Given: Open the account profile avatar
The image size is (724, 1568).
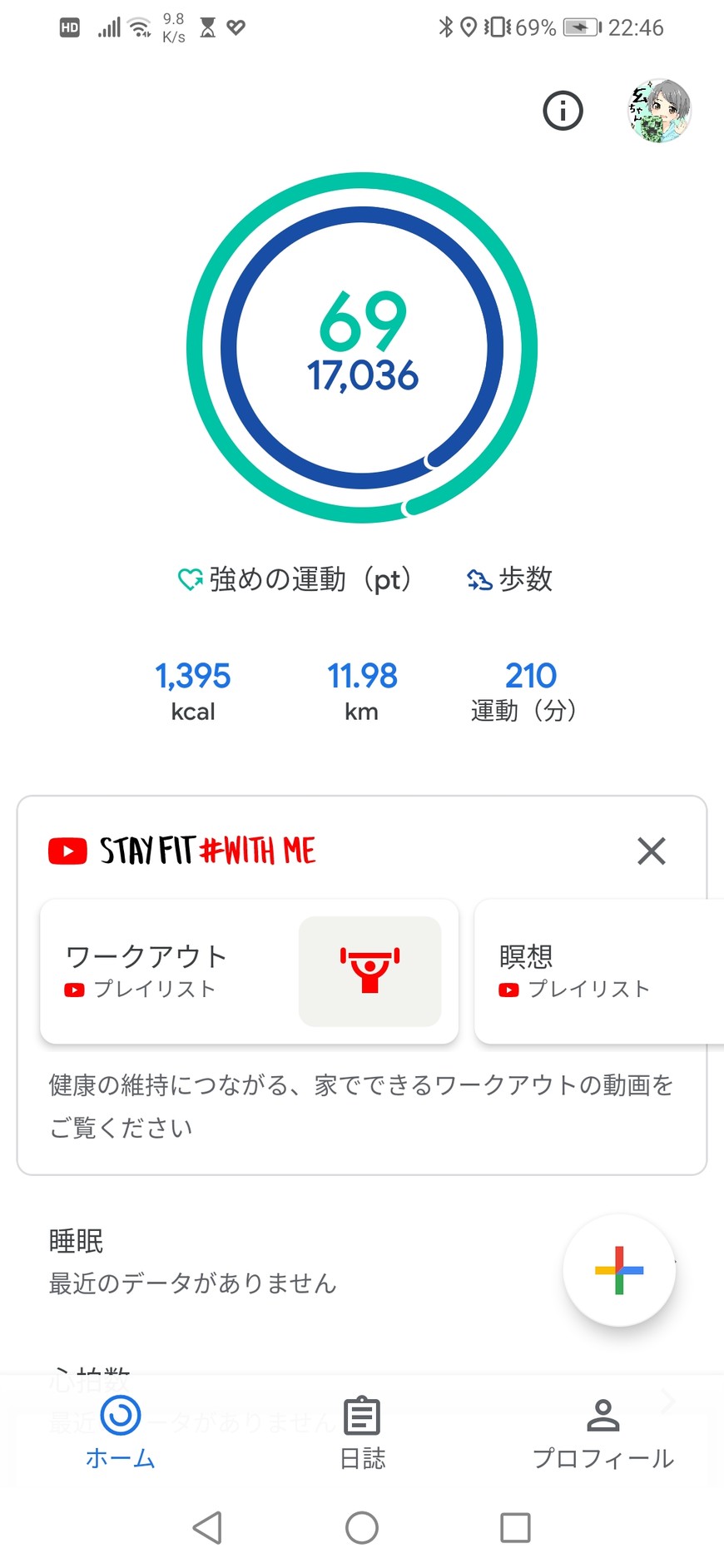Looking at the screenshot, I should point(659,111).
